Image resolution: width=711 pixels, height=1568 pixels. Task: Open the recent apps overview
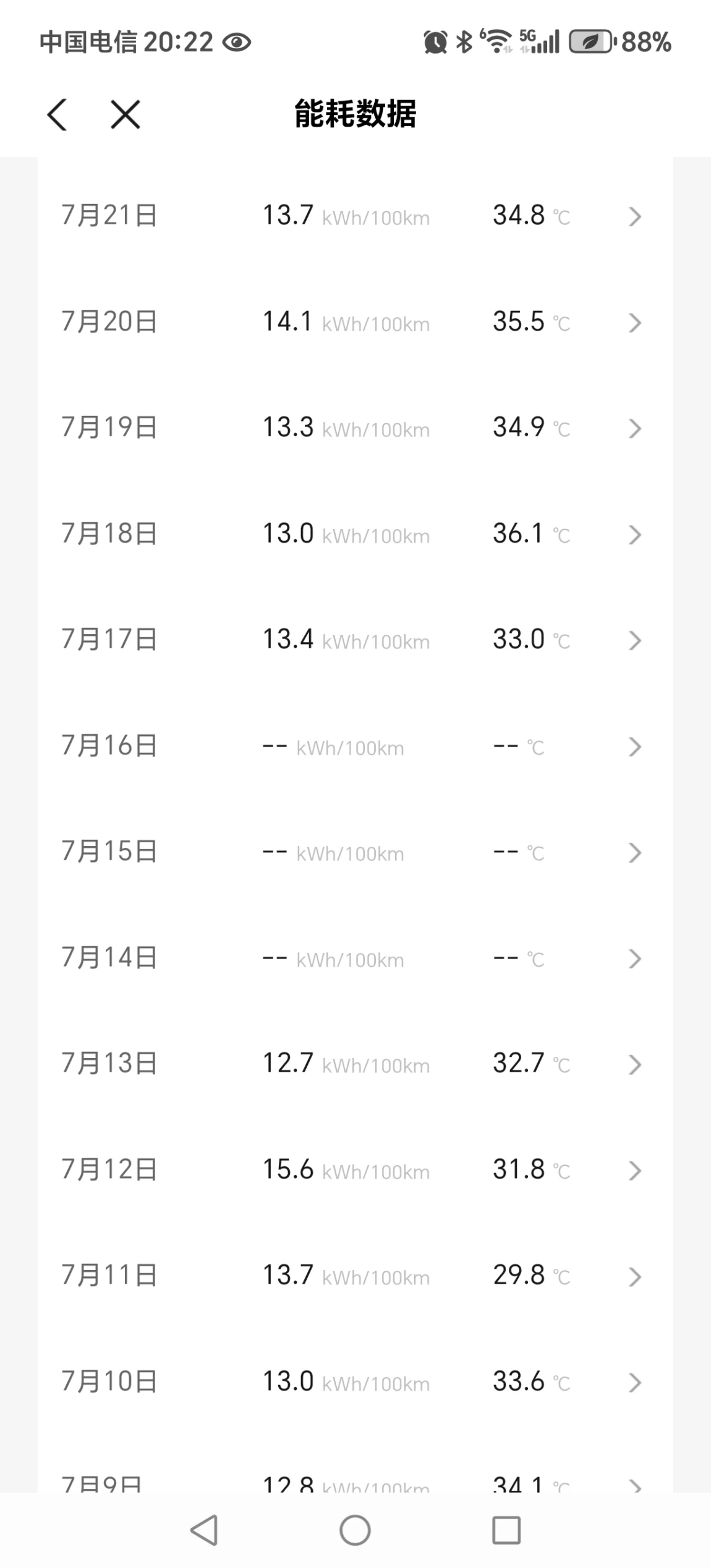[506, 1530]
